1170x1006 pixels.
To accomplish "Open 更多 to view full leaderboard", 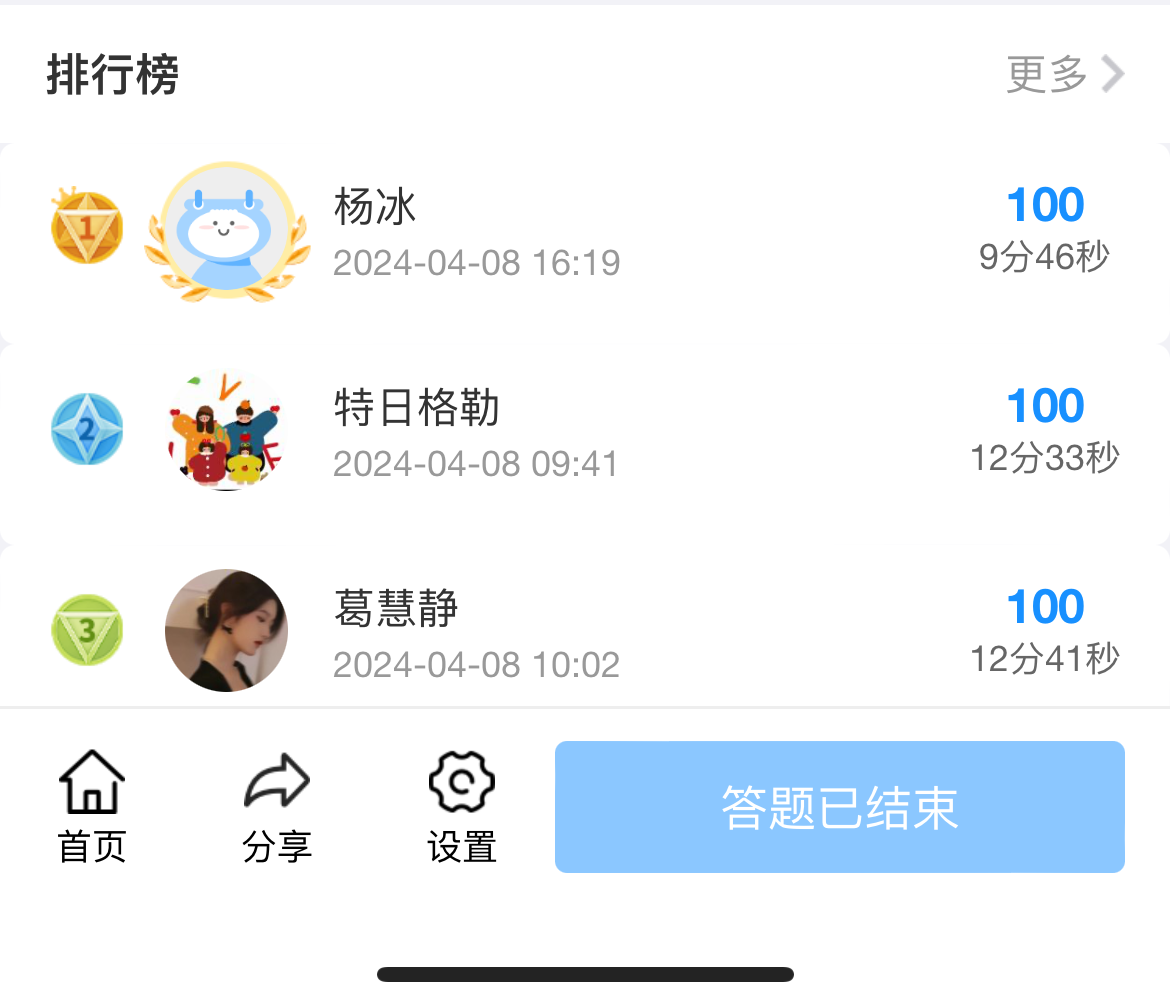I will 1064,74.
